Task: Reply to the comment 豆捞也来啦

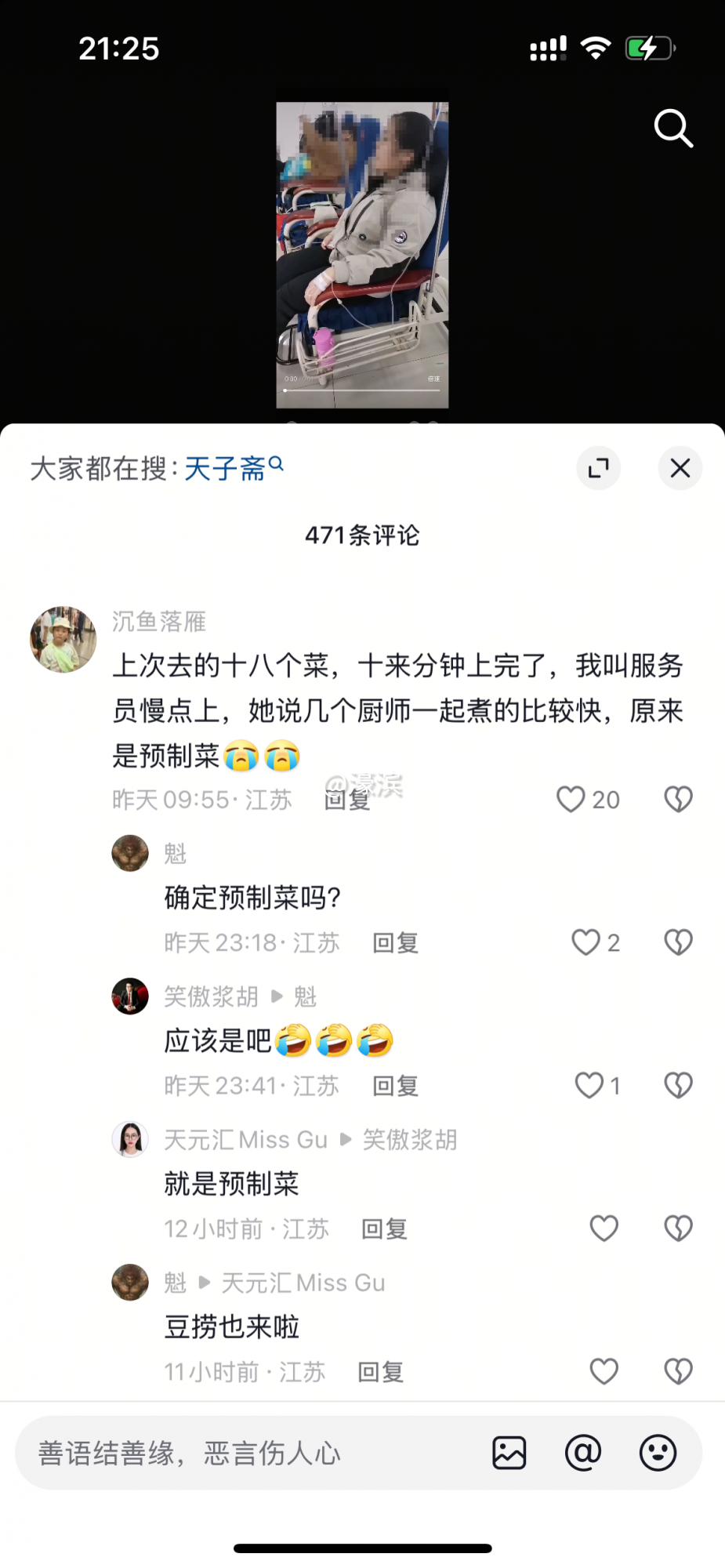Action: [380, 1372]
